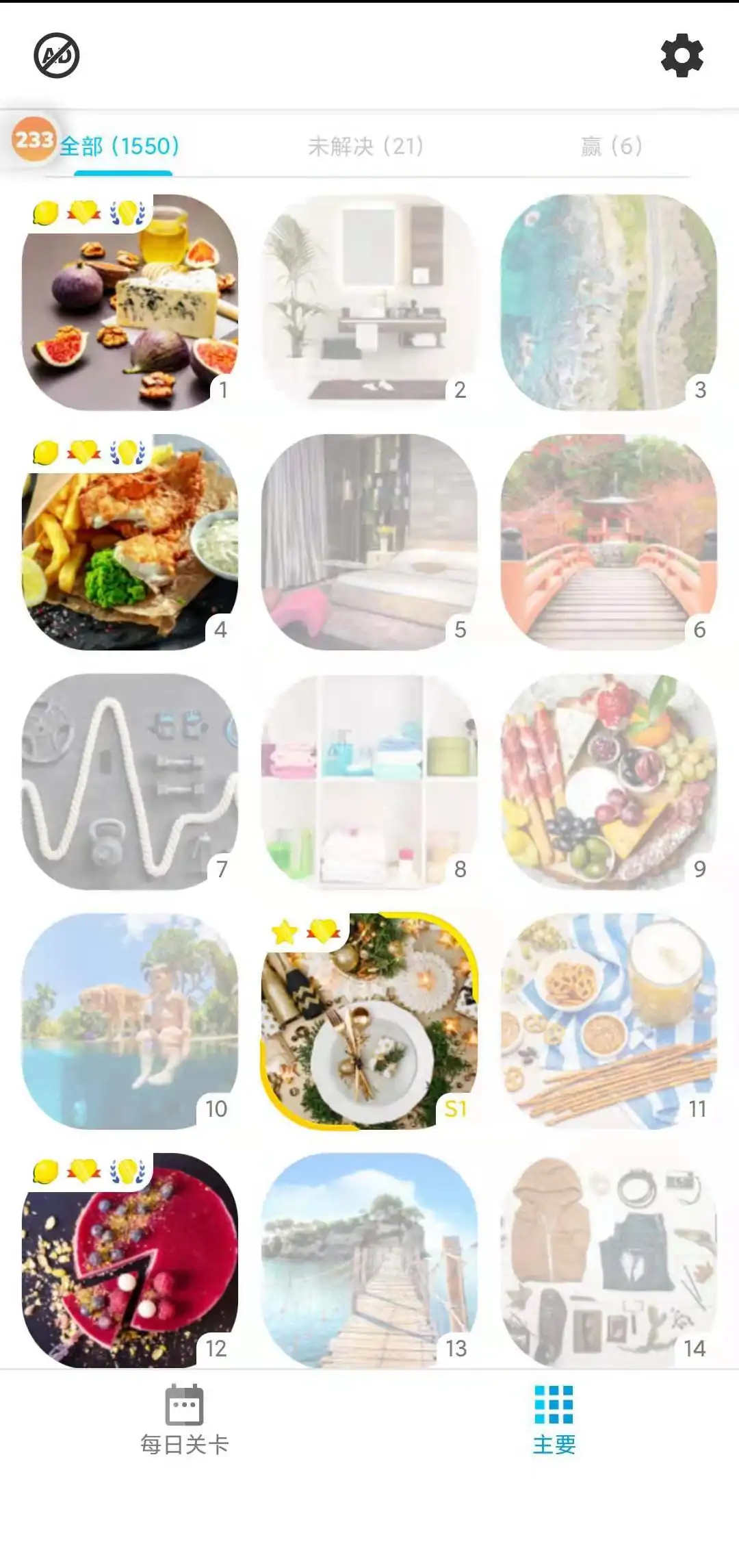Switch to the 赢 (6) tab
This screenshot has width=739, height=1568.
(x=611, y=146)
